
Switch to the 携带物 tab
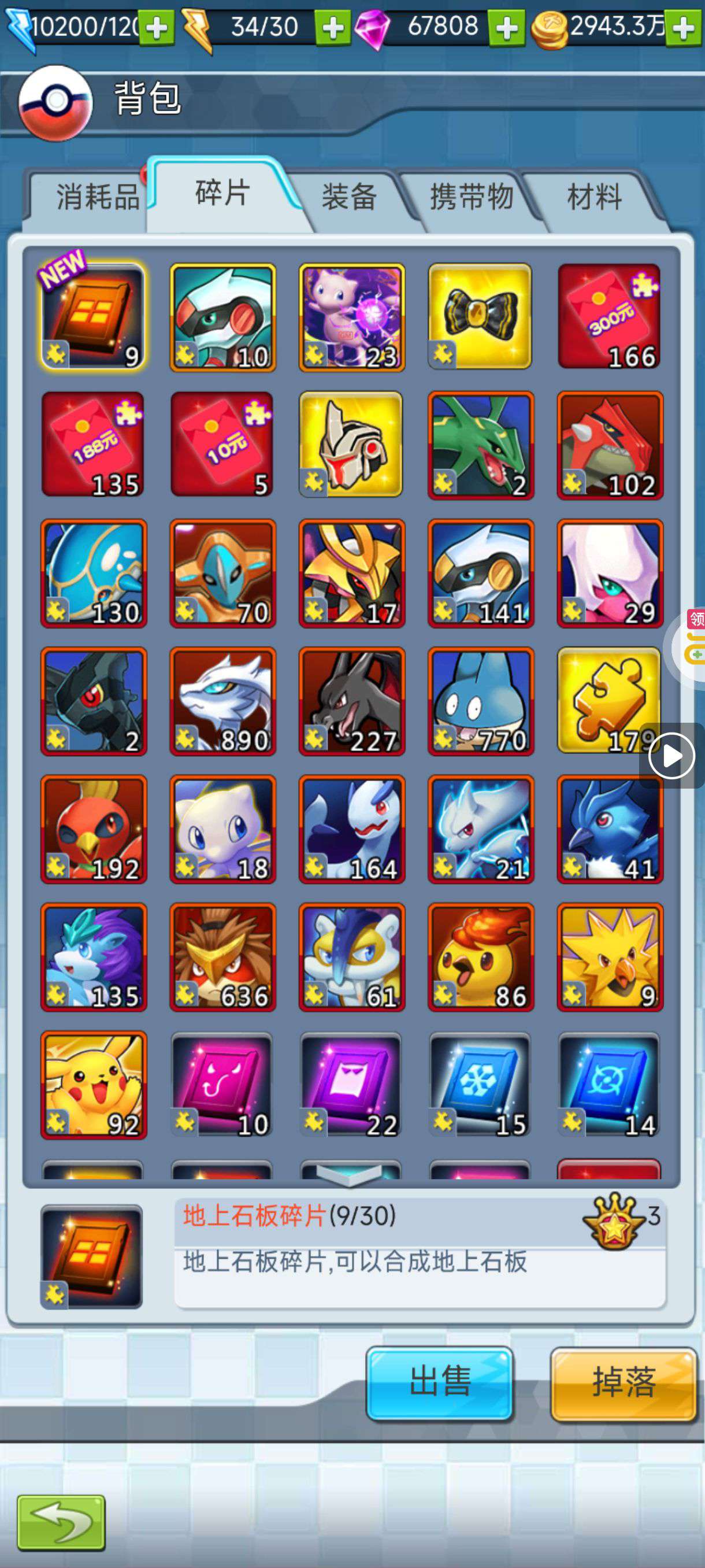point(472,197)
